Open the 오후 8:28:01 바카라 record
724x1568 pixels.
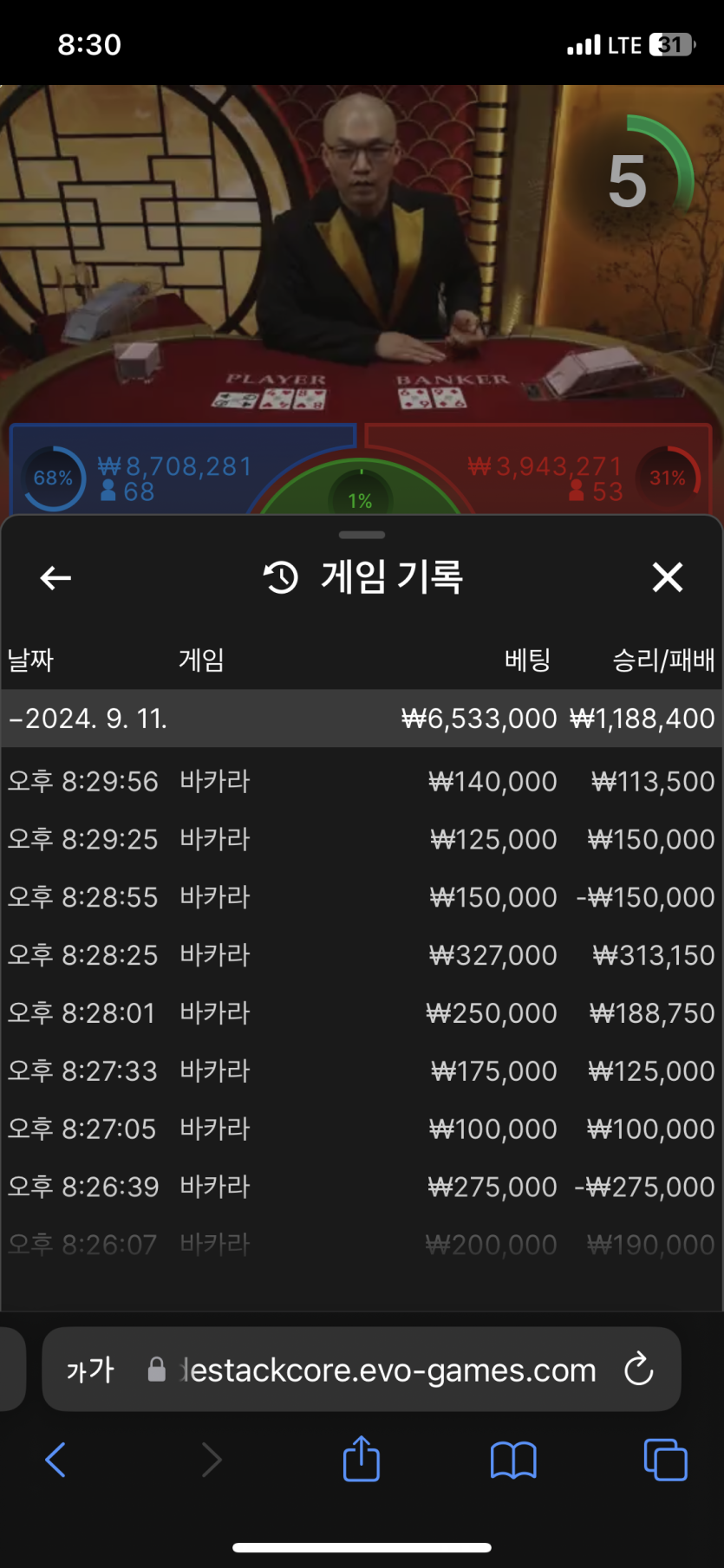point(361,1013)
